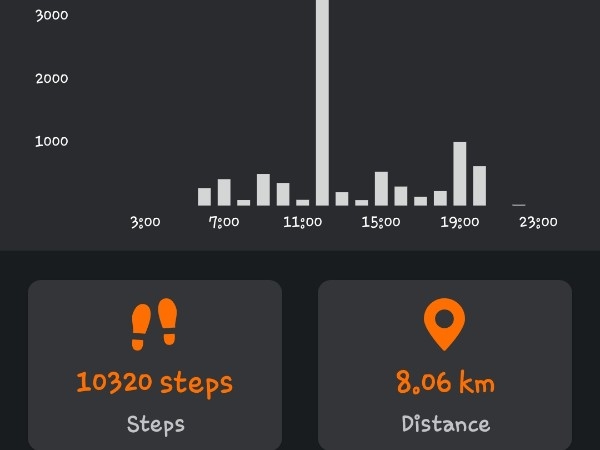Open the Steps card showing 10320 steps

pyautogui.click(x=155, y=365)
